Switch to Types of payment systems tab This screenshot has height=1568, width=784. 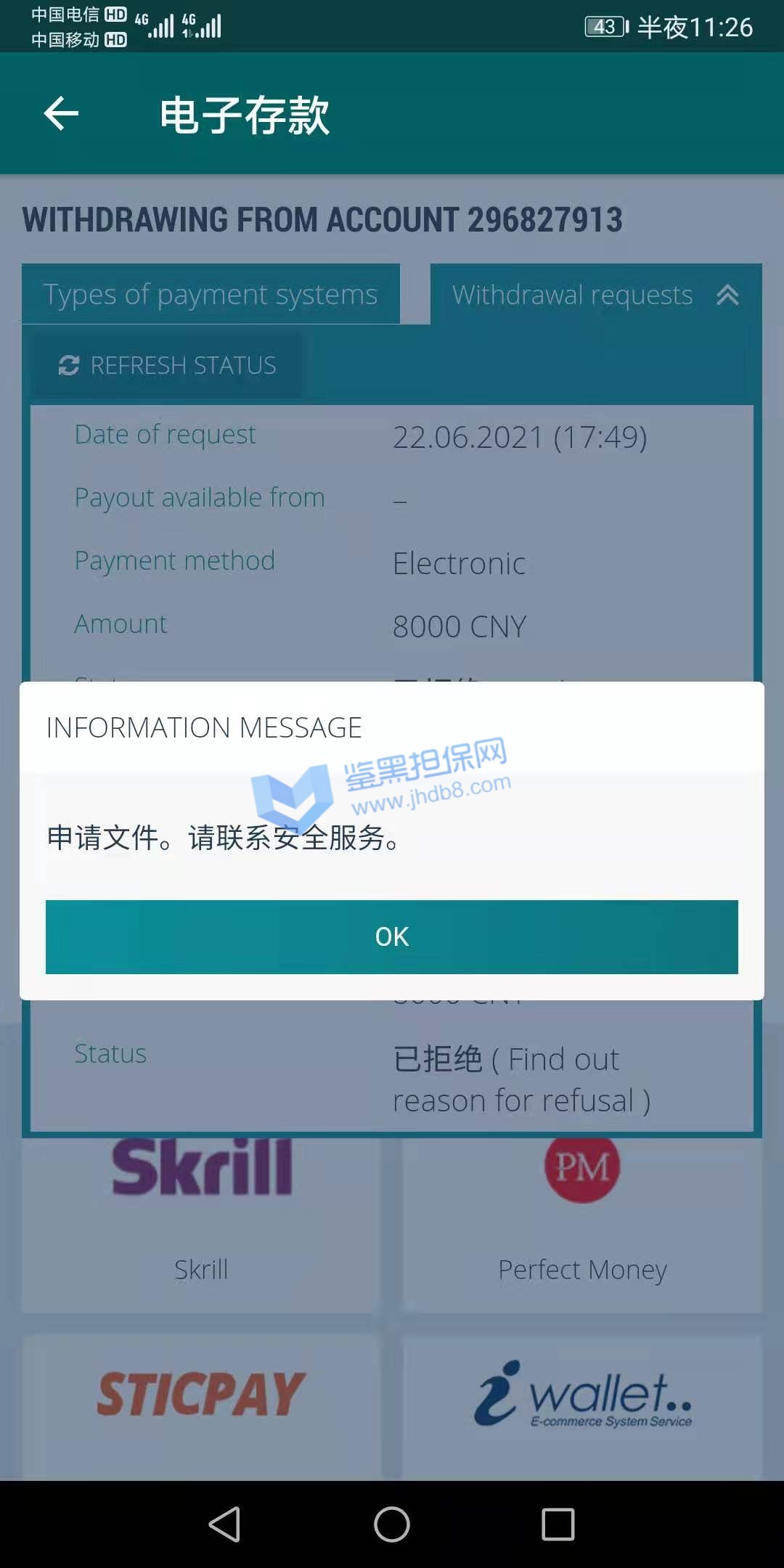211,294
